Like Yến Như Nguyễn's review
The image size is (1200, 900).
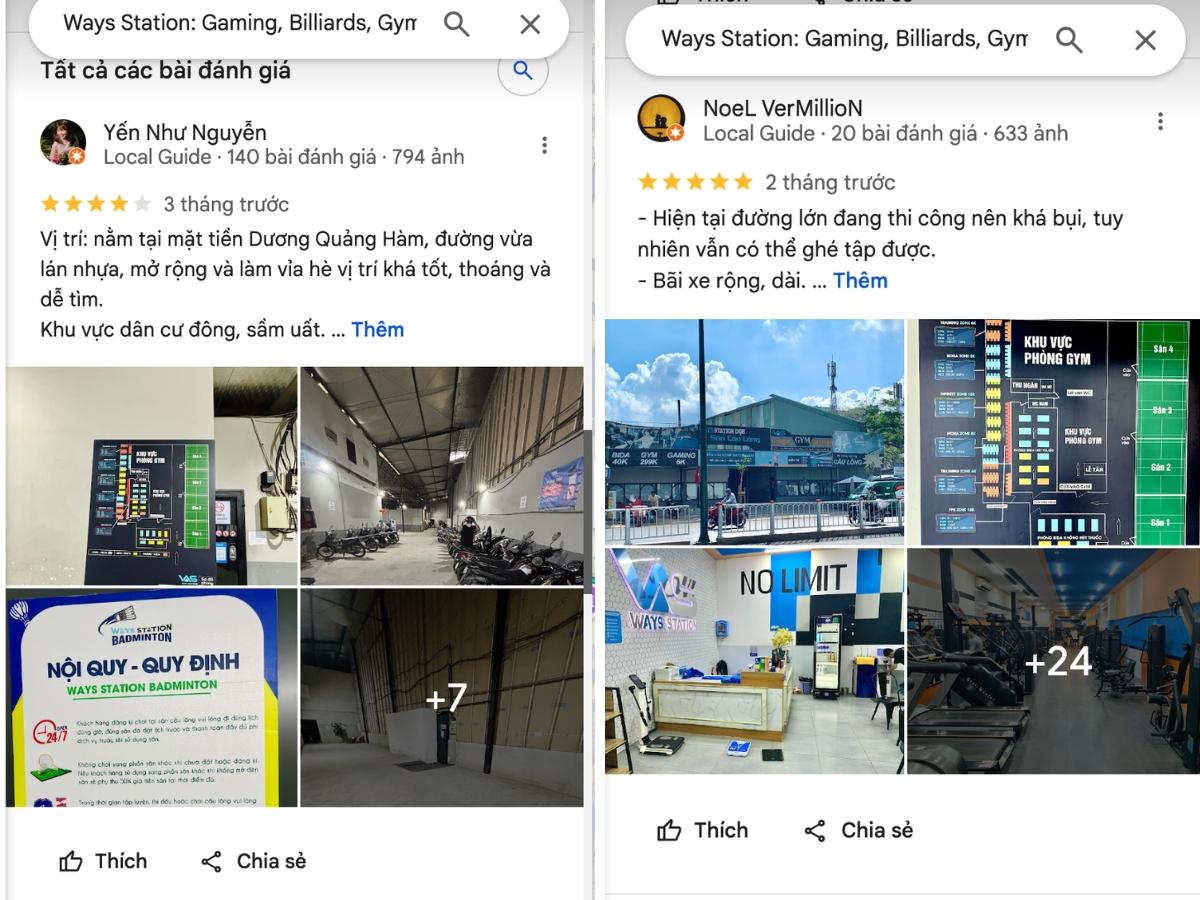pyautogui.click(x=102, y=861)
